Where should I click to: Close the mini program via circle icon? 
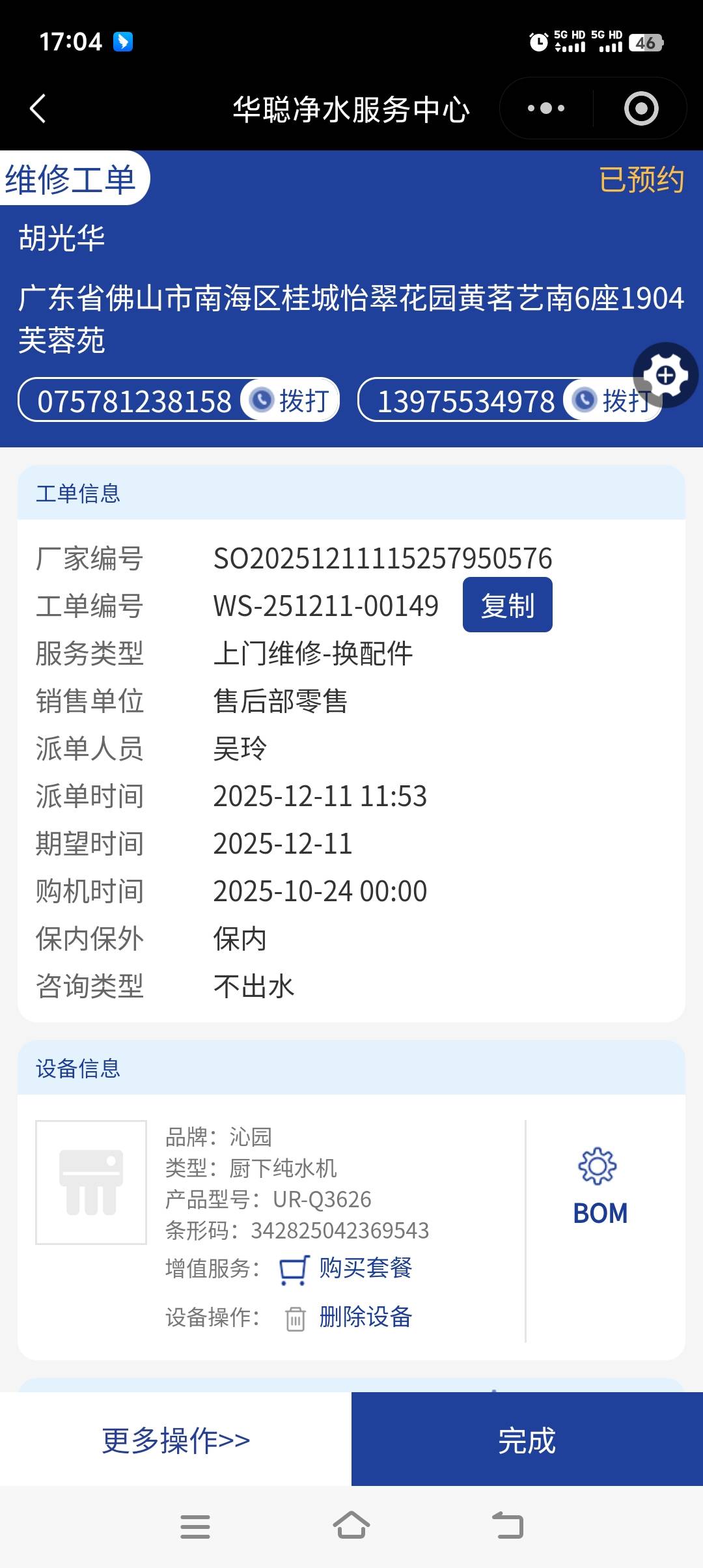pos(641,108)
